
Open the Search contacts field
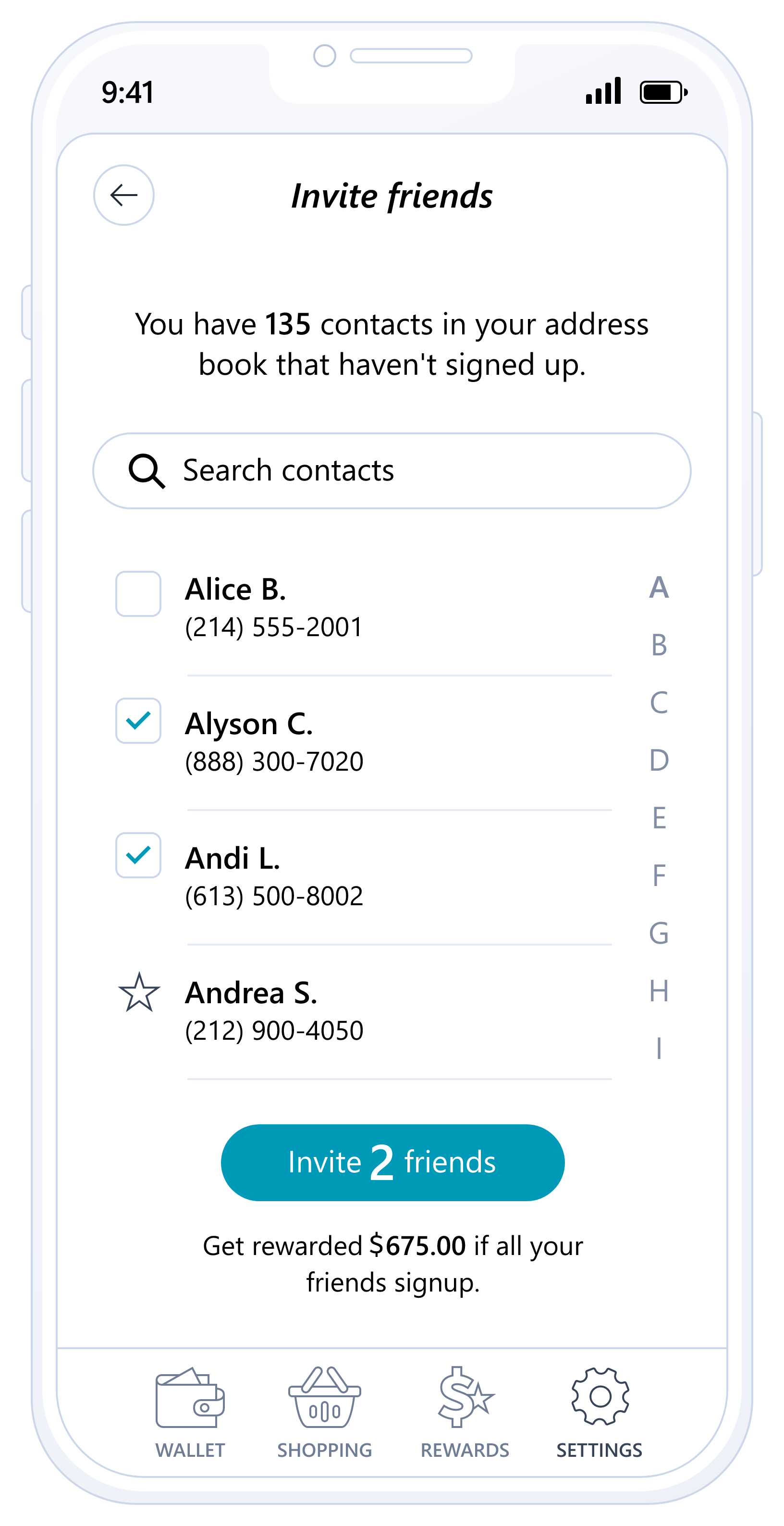click(x=391, y=470)
